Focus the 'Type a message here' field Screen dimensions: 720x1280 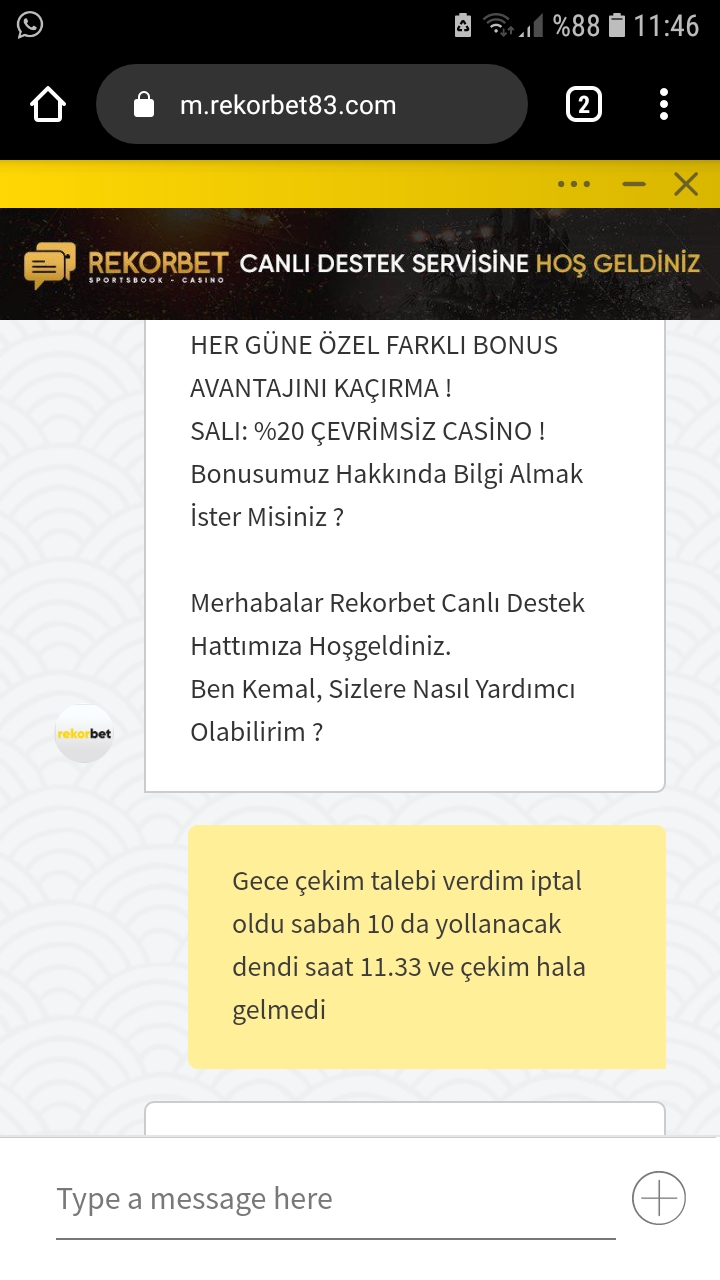(336, 1199)
